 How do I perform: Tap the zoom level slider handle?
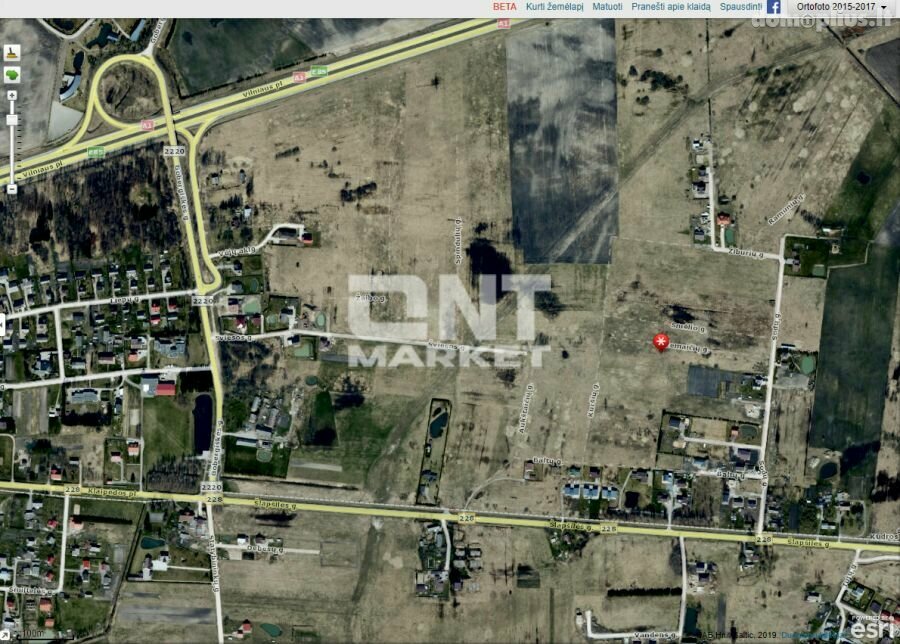tap(12, 119)
